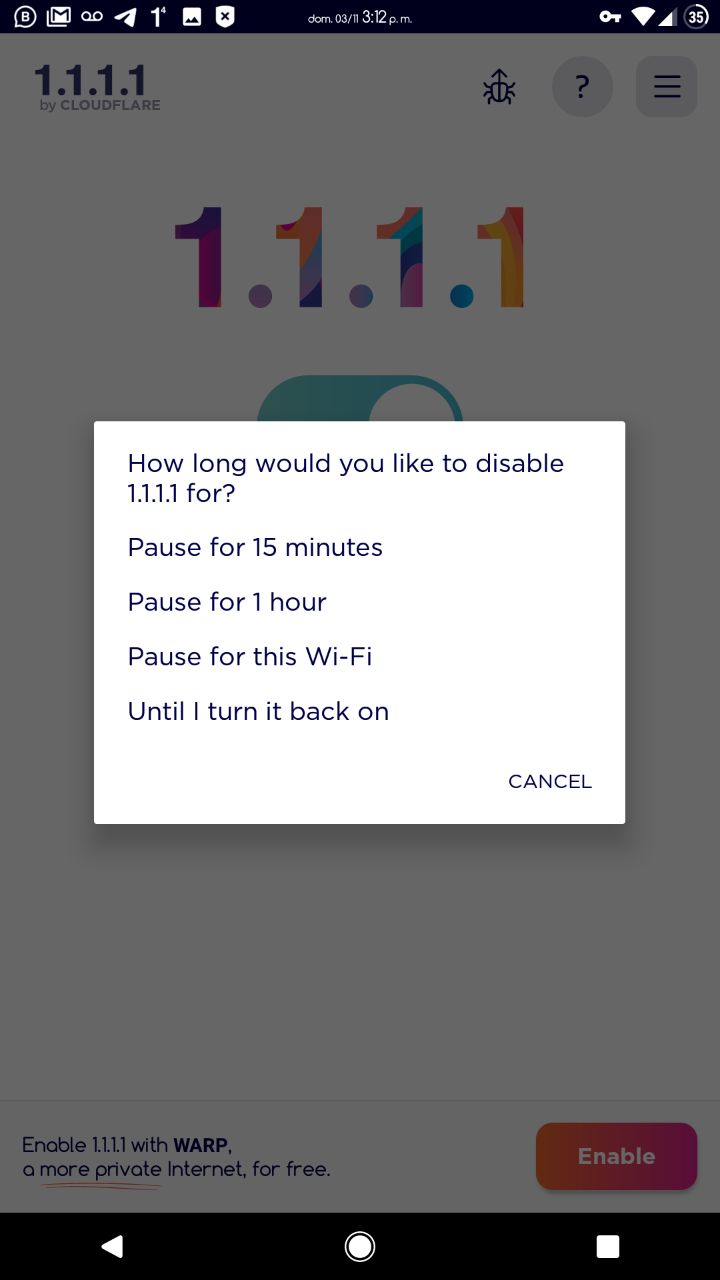Go to the home screen
Viewport: 720px width, 1280px height.
[360, 1246]
